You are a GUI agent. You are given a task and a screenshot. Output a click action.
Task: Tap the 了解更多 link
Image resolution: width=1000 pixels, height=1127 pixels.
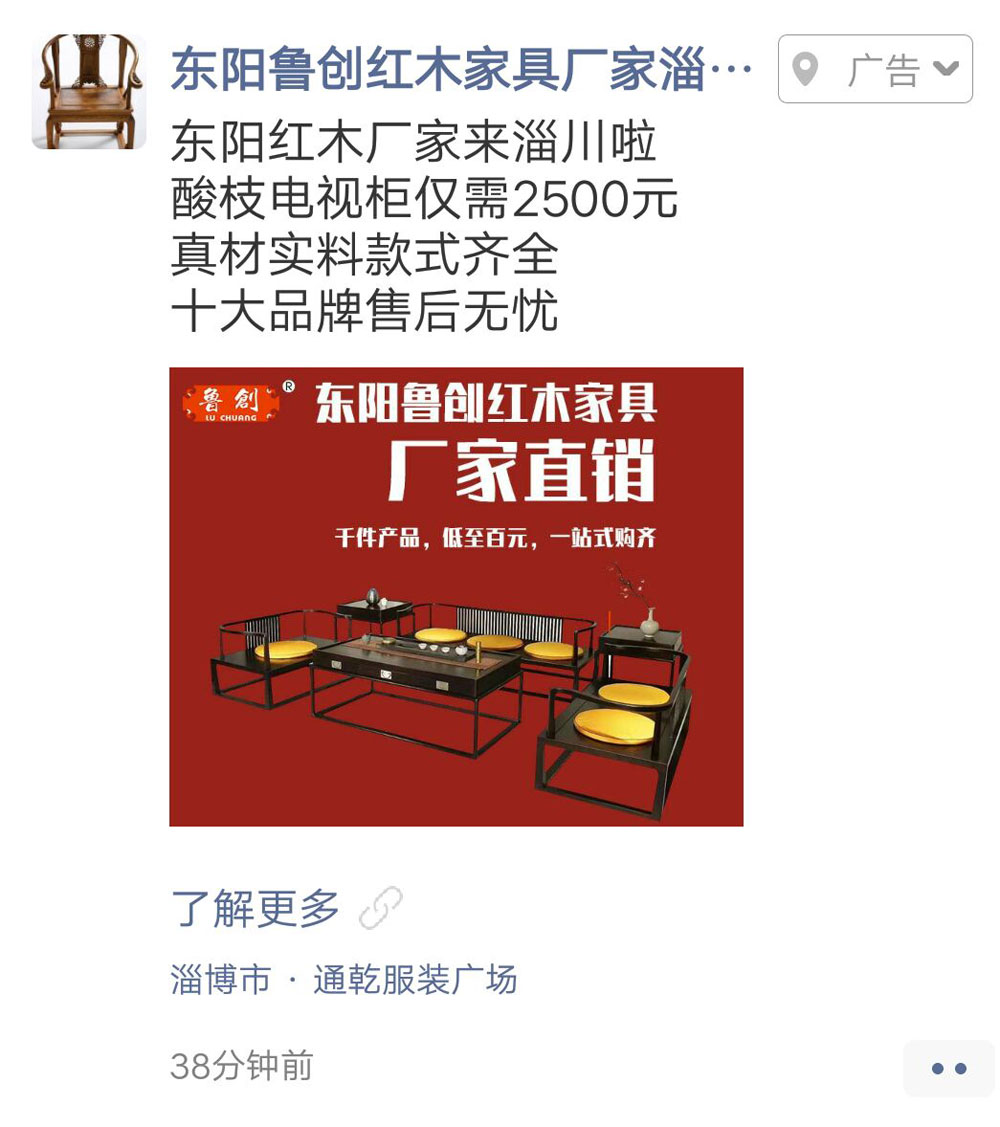tap(256, 908)
